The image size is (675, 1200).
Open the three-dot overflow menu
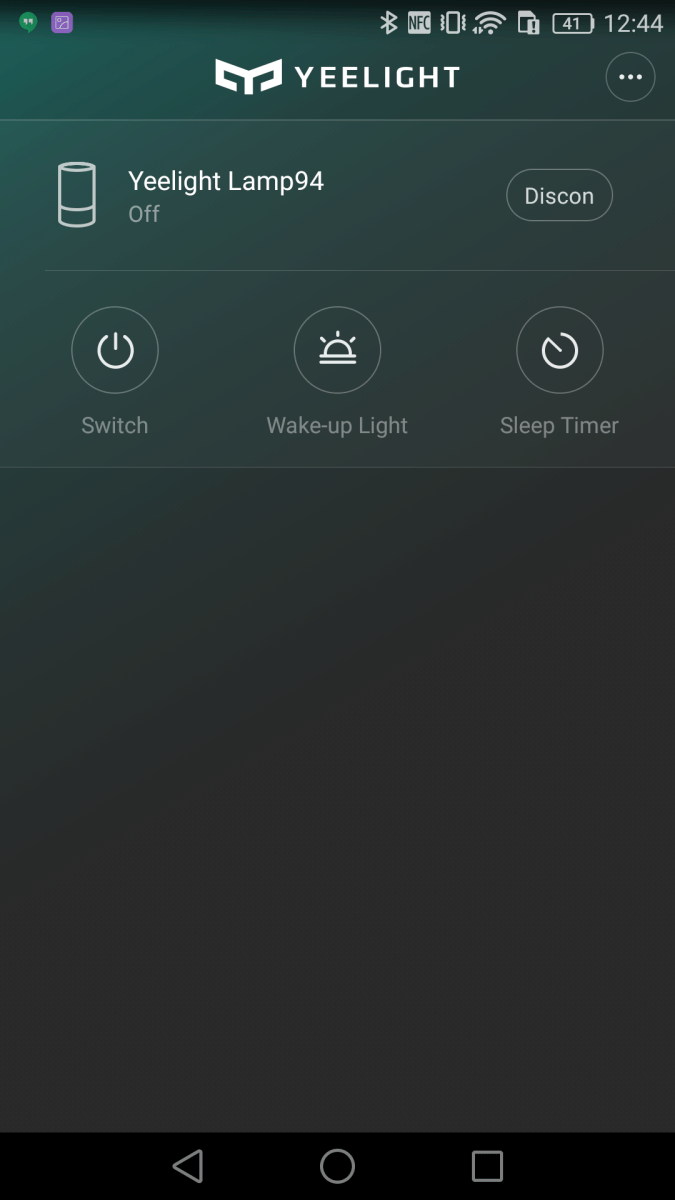pyautogui.click(x=630, y=77)
